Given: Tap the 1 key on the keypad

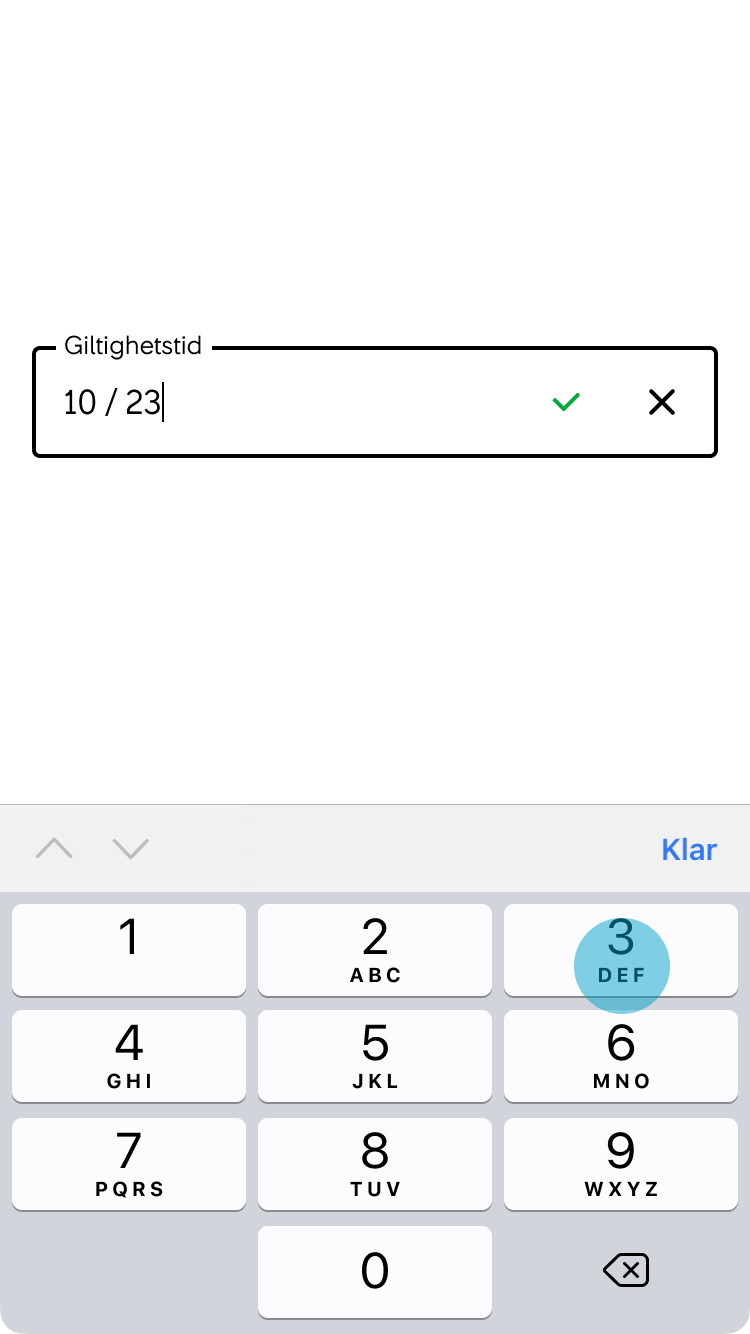Looking at the screenshot, I should [x=128, y=949].
